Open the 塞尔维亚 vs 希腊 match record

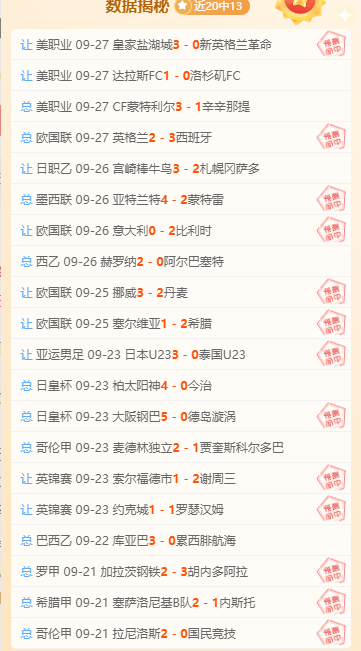click(x=181, y=323)
